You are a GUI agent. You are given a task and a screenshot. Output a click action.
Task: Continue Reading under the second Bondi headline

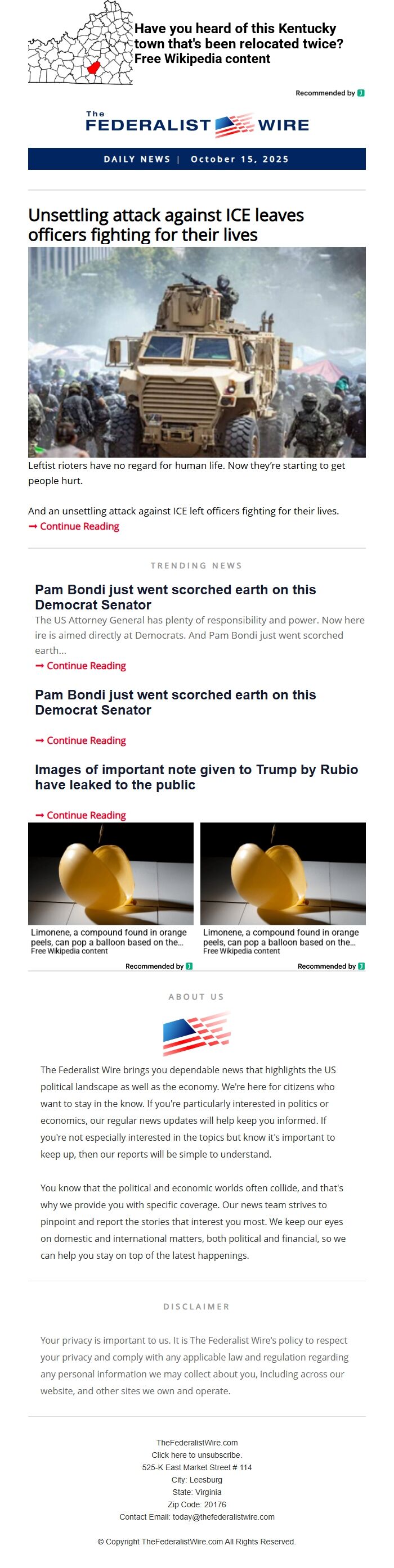point(86,740)
